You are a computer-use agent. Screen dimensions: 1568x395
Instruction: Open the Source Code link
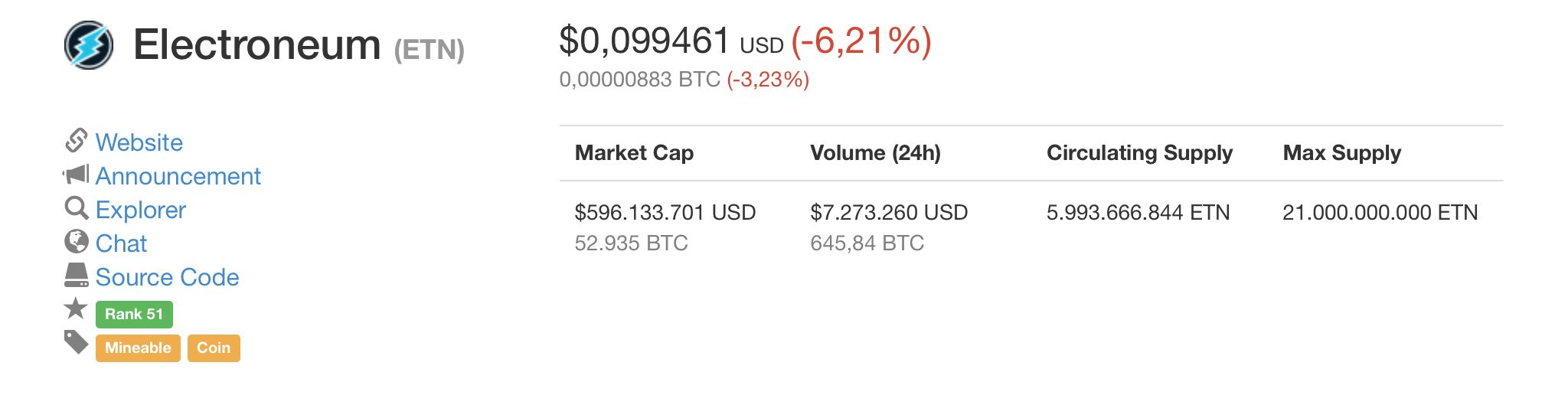click(x=167, y=277)
